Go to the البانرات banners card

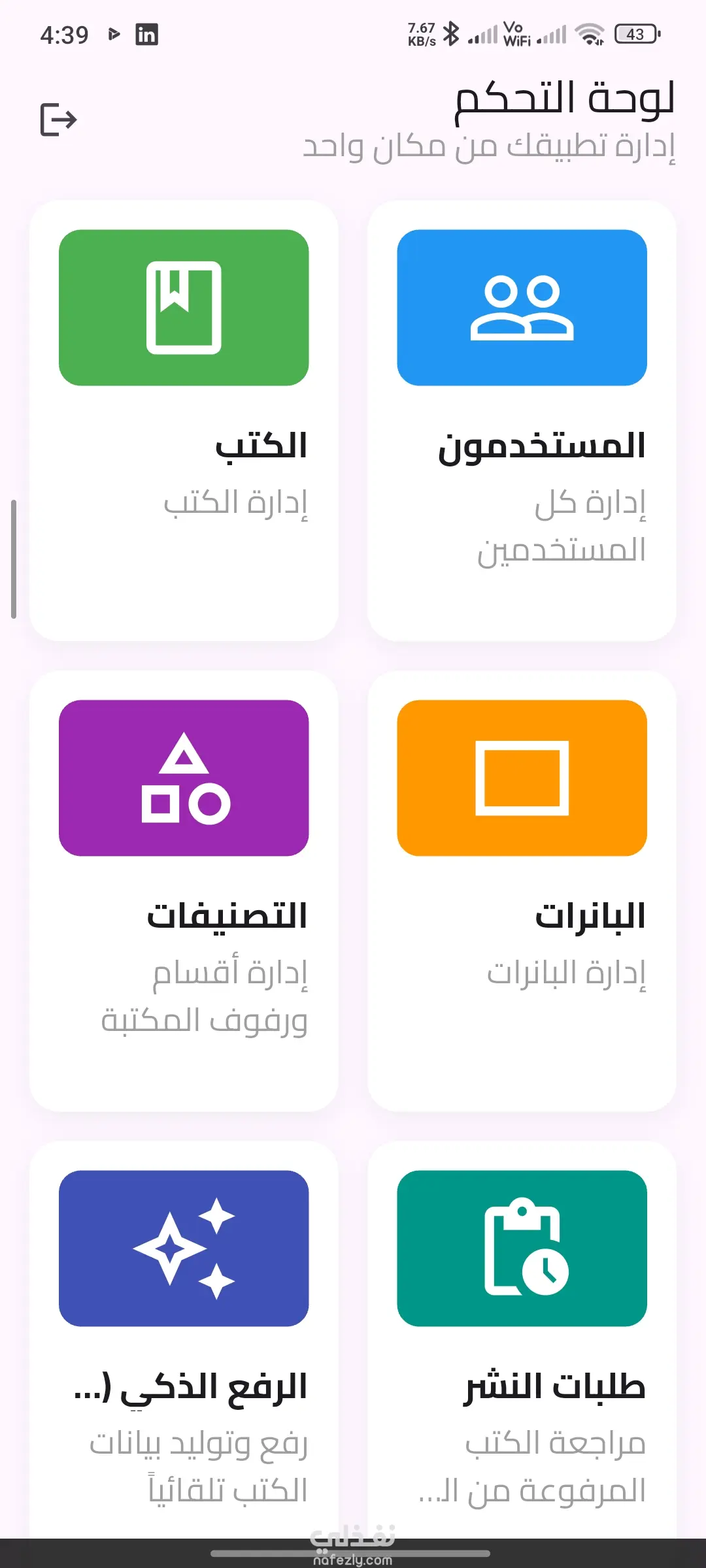522,890
